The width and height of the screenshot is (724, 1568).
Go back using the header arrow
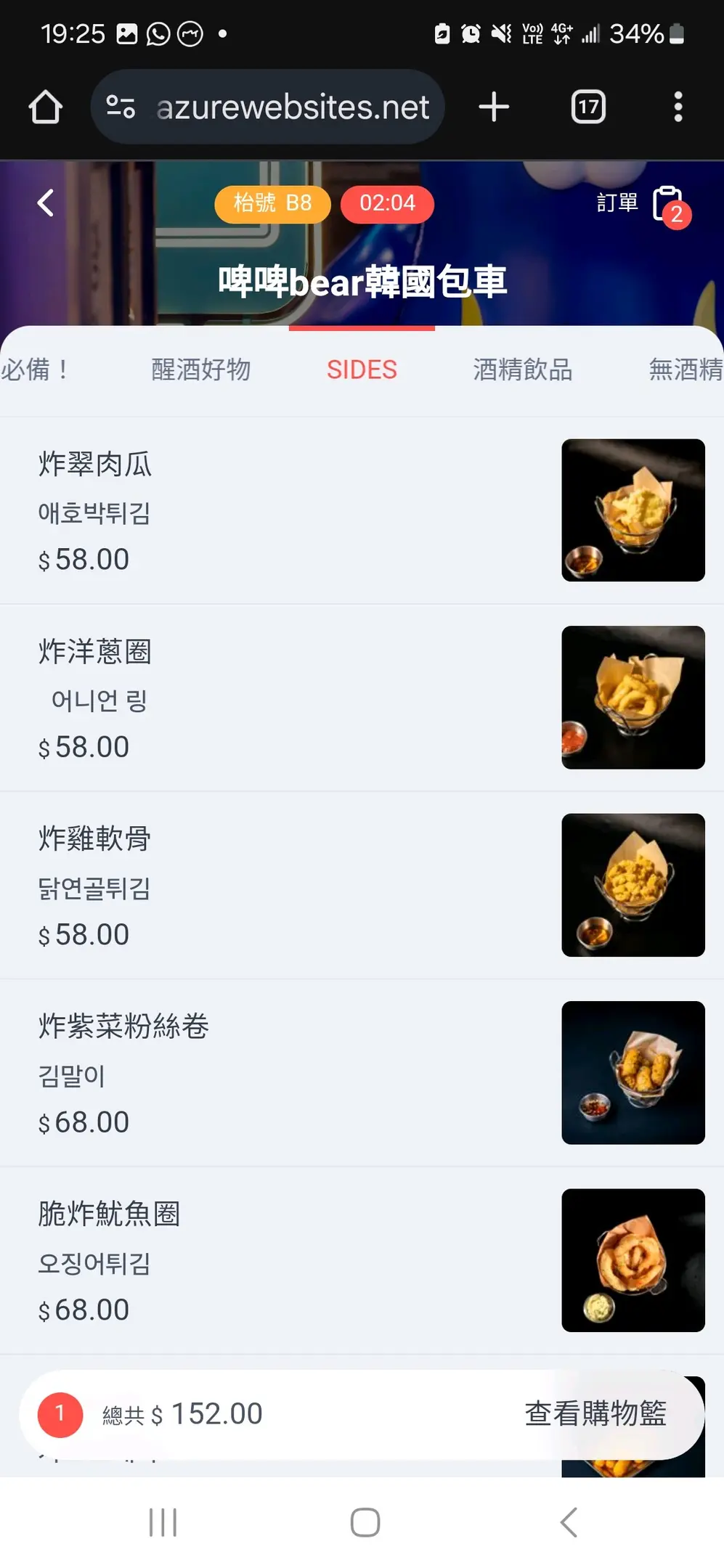[46, 203]
